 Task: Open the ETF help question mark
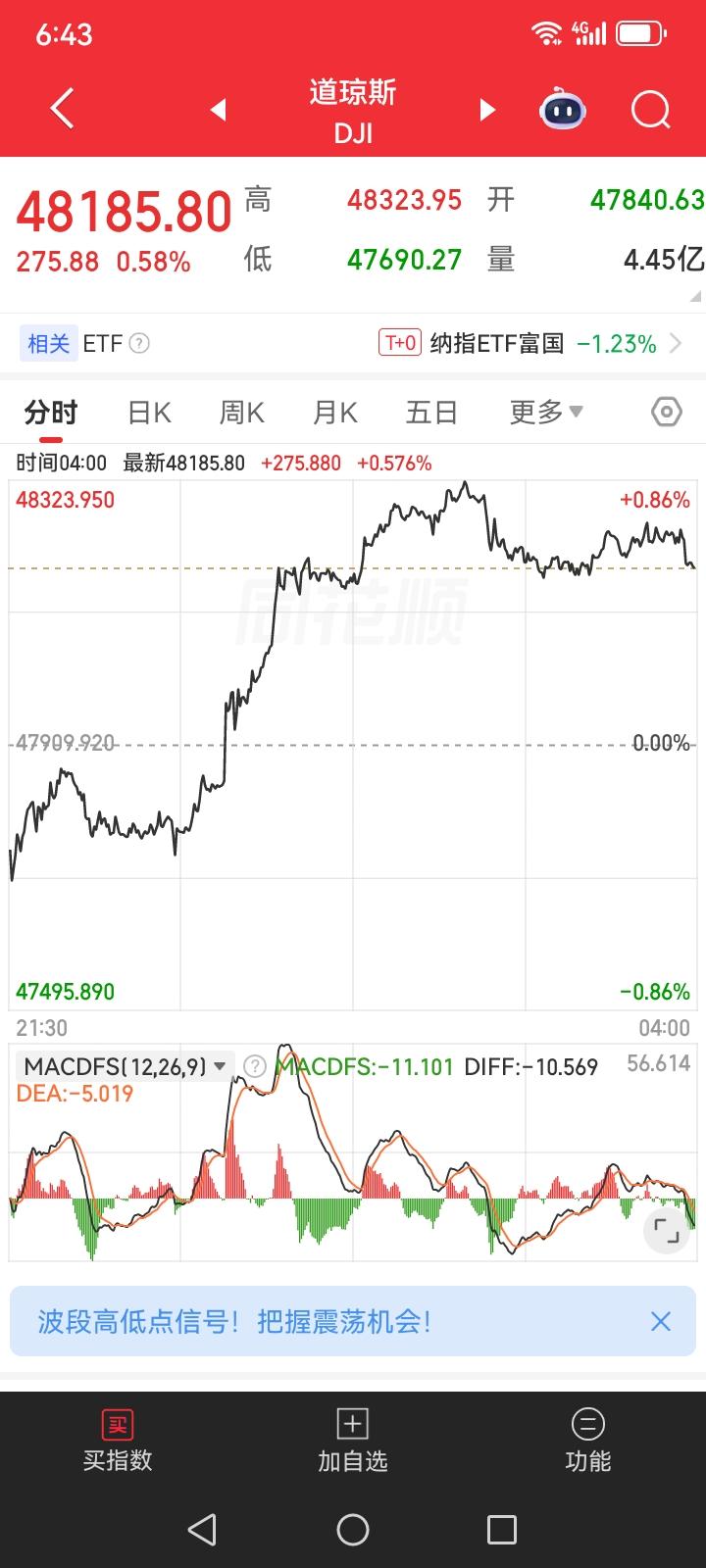pyautogui.click(x=140, y=343)
